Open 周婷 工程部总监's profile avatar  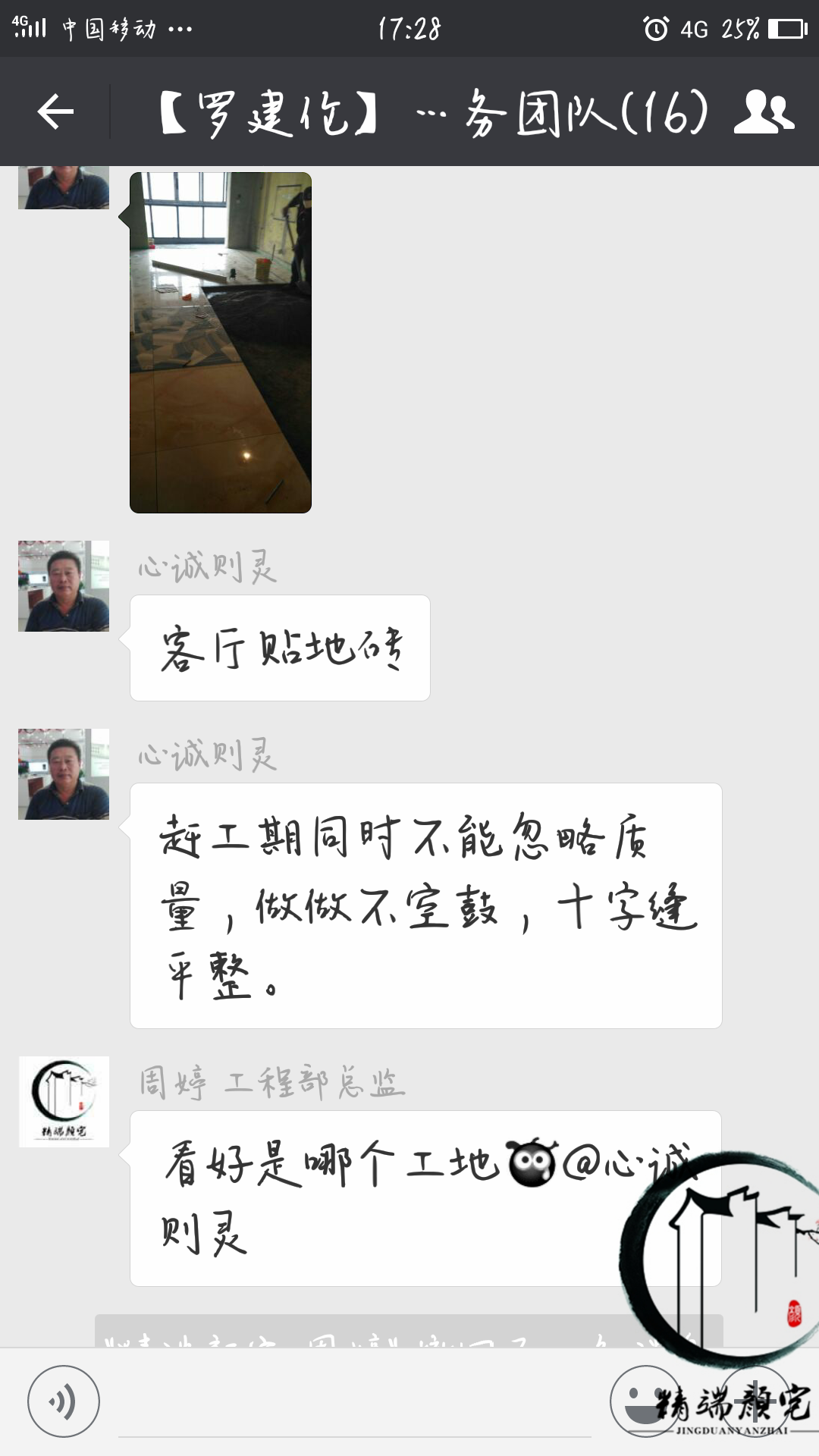(64, 1101)
